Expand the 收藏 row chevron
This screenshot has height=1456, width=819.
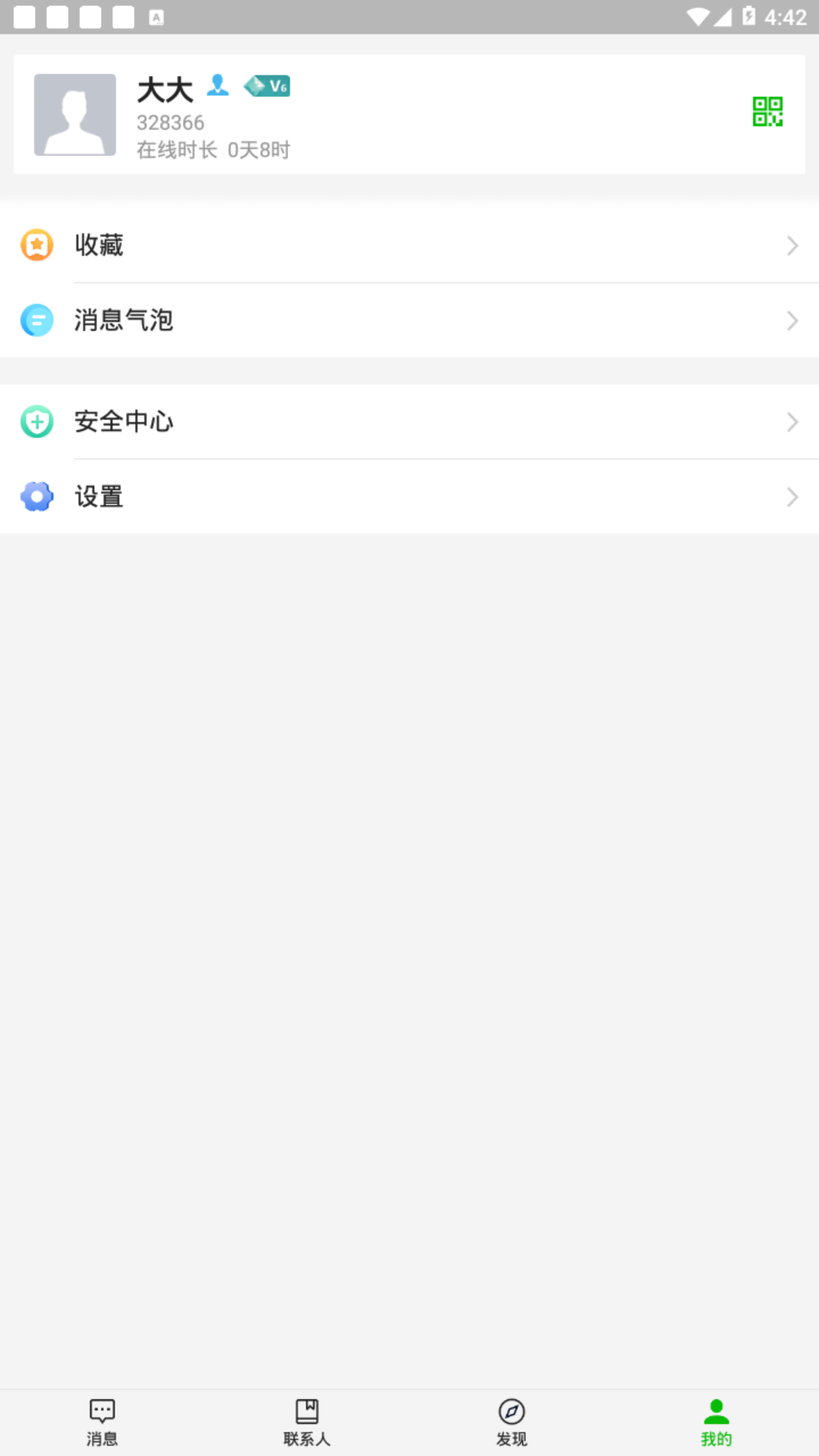[x=793, y=244]
